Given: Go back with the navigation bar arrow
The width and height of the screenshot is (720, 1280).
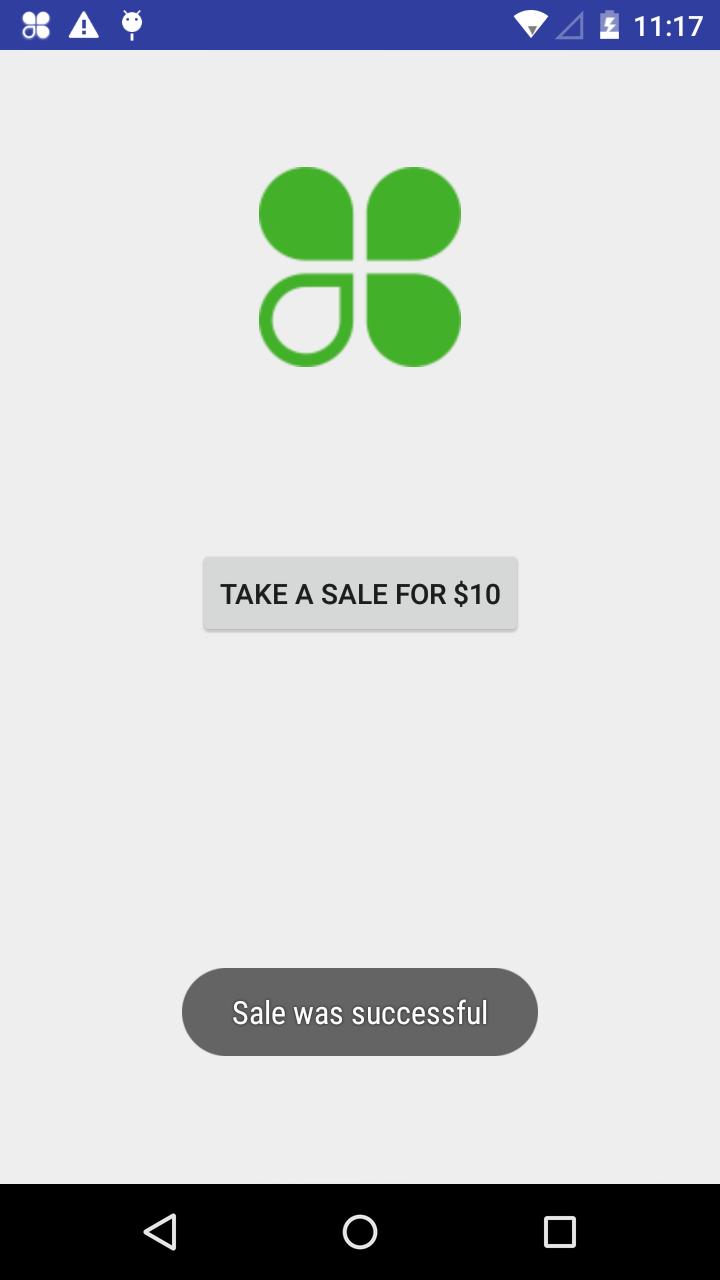Looking at the screenshot, I should [x=160, y=1232].
